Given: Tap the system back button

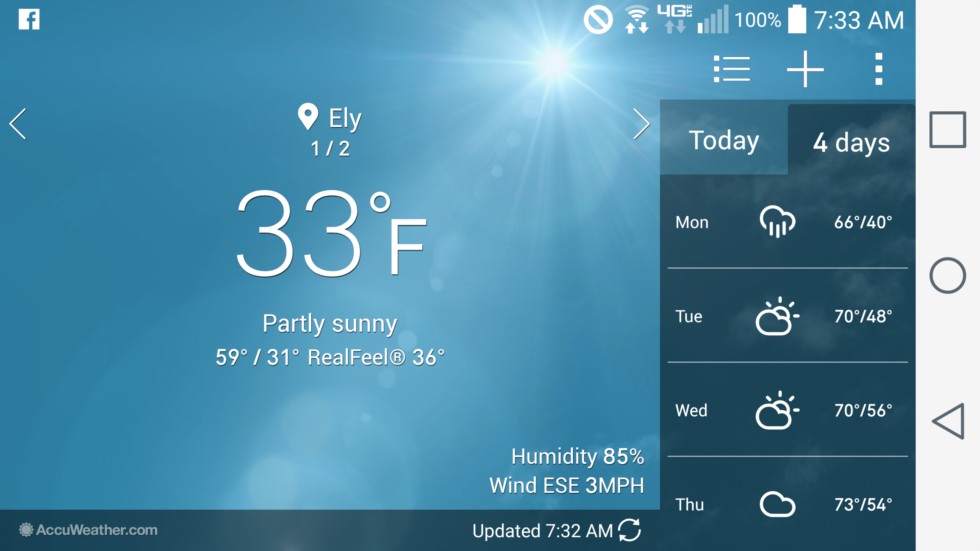Looking at the screenshot, I should click(948, 421).
